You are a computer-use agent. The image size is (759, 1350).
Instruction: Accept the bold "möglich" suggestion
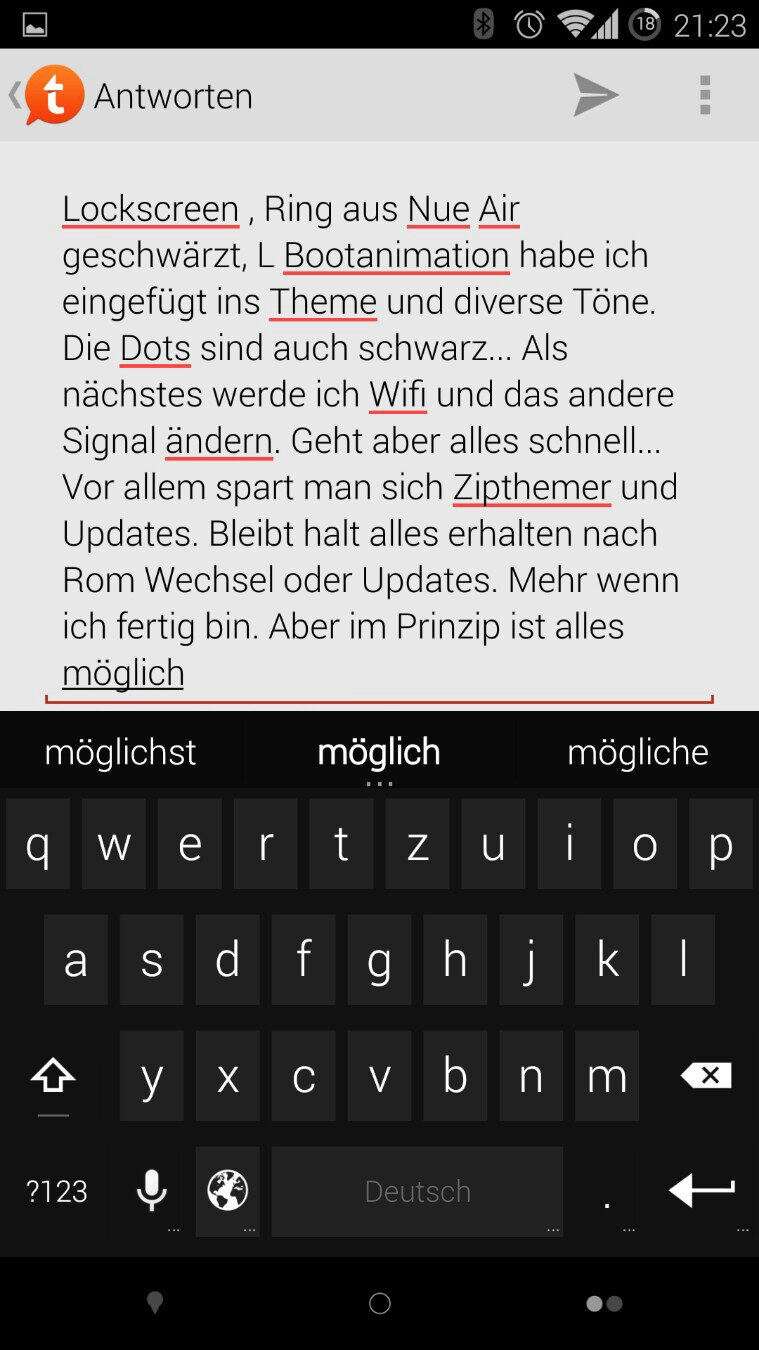click(379, 752)
